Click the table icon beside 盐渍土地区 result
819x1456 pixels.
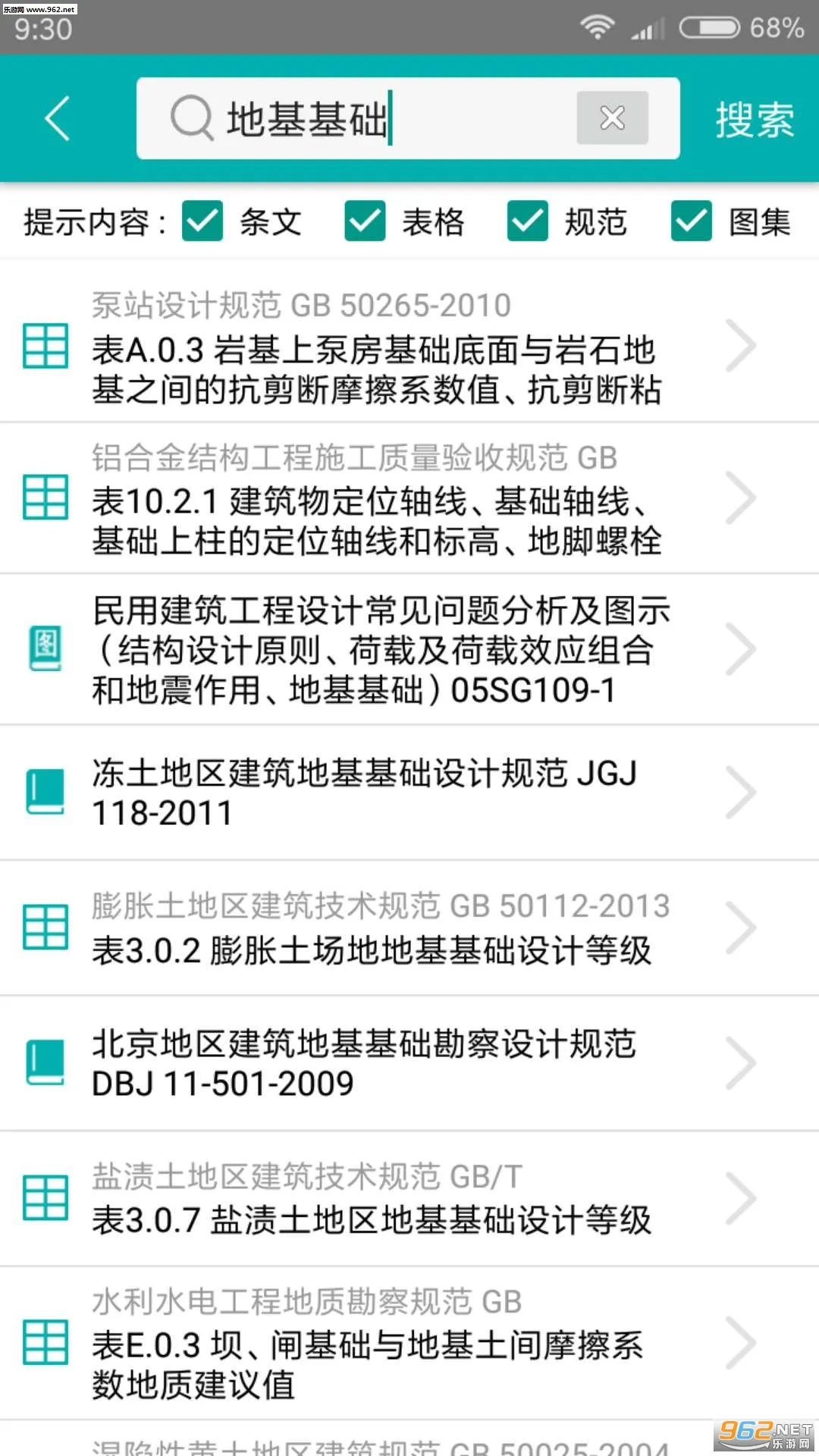(45, 1198)
